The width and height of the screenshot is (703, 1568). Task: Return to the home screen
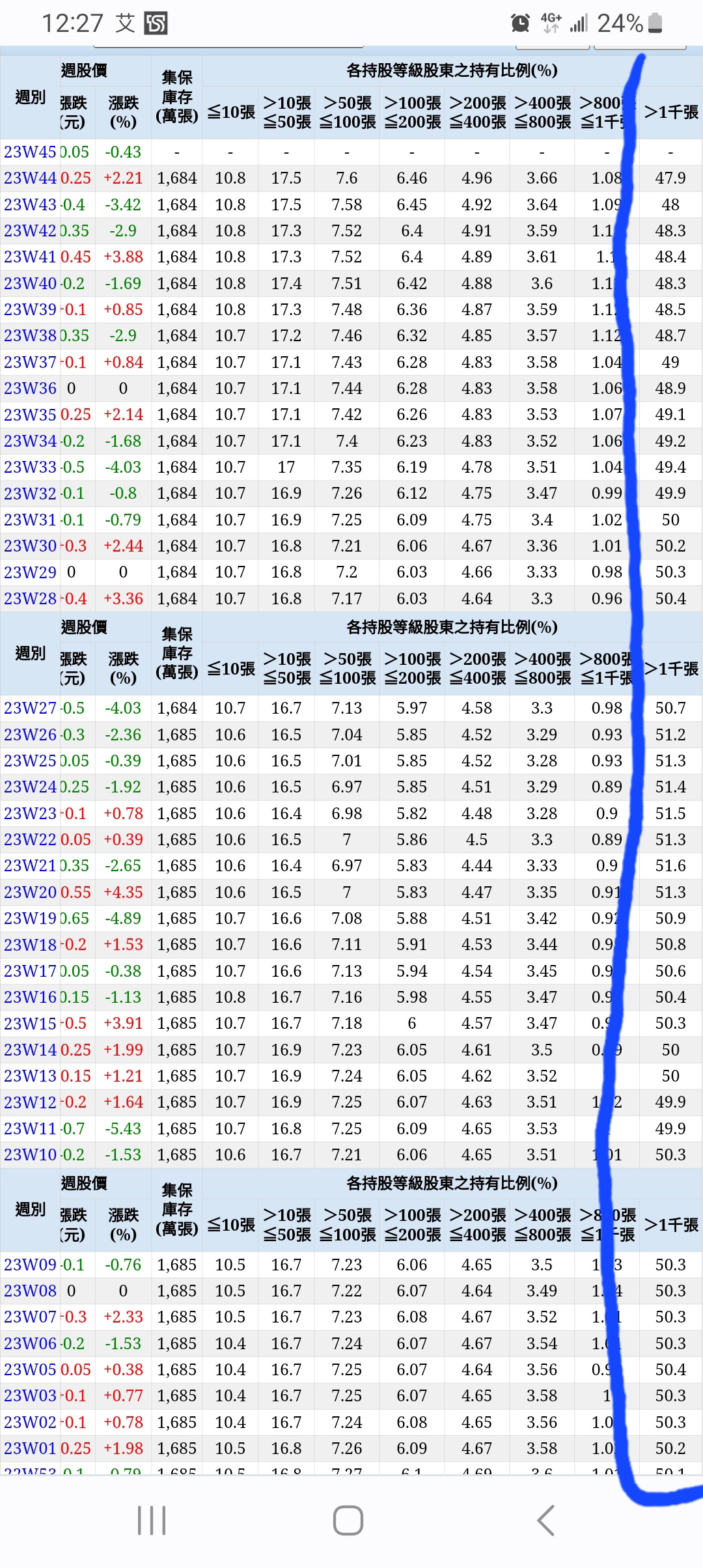(x=348, y=1520)
